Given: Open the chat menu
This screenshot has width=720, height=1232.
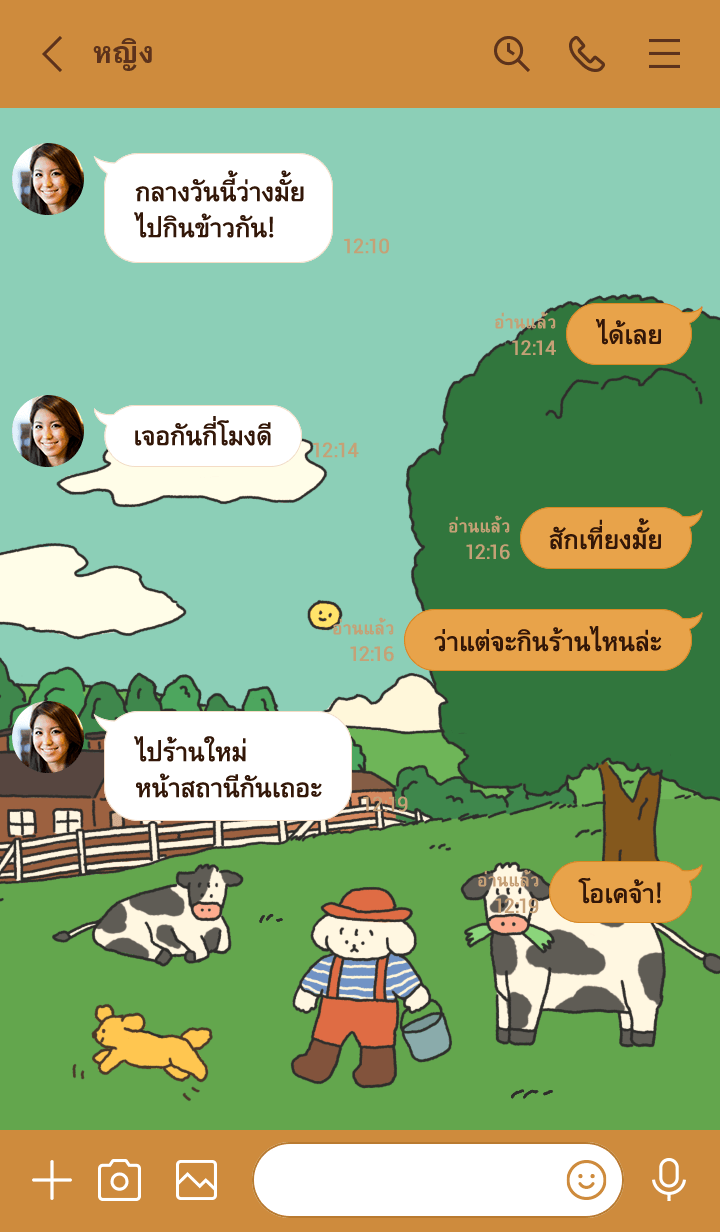Looking at the screenshot, I should tap(664, 54).
